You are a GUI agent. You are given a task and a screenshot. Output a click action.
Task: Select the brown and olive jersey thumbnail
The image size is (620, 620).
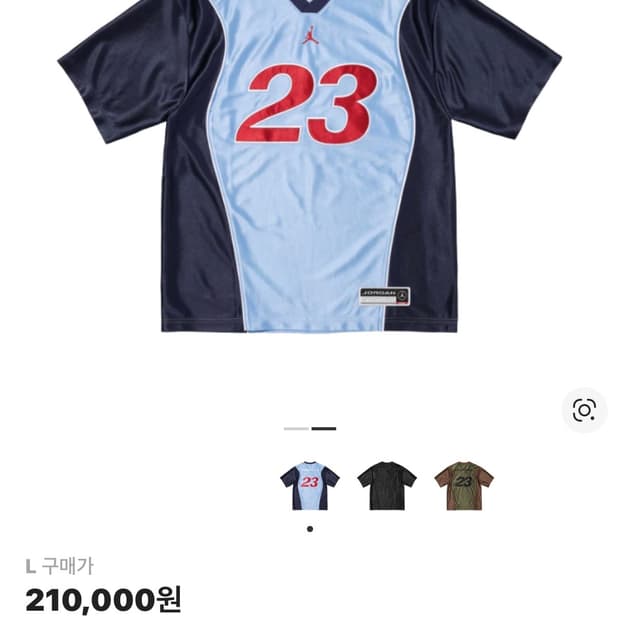point(463,486)
